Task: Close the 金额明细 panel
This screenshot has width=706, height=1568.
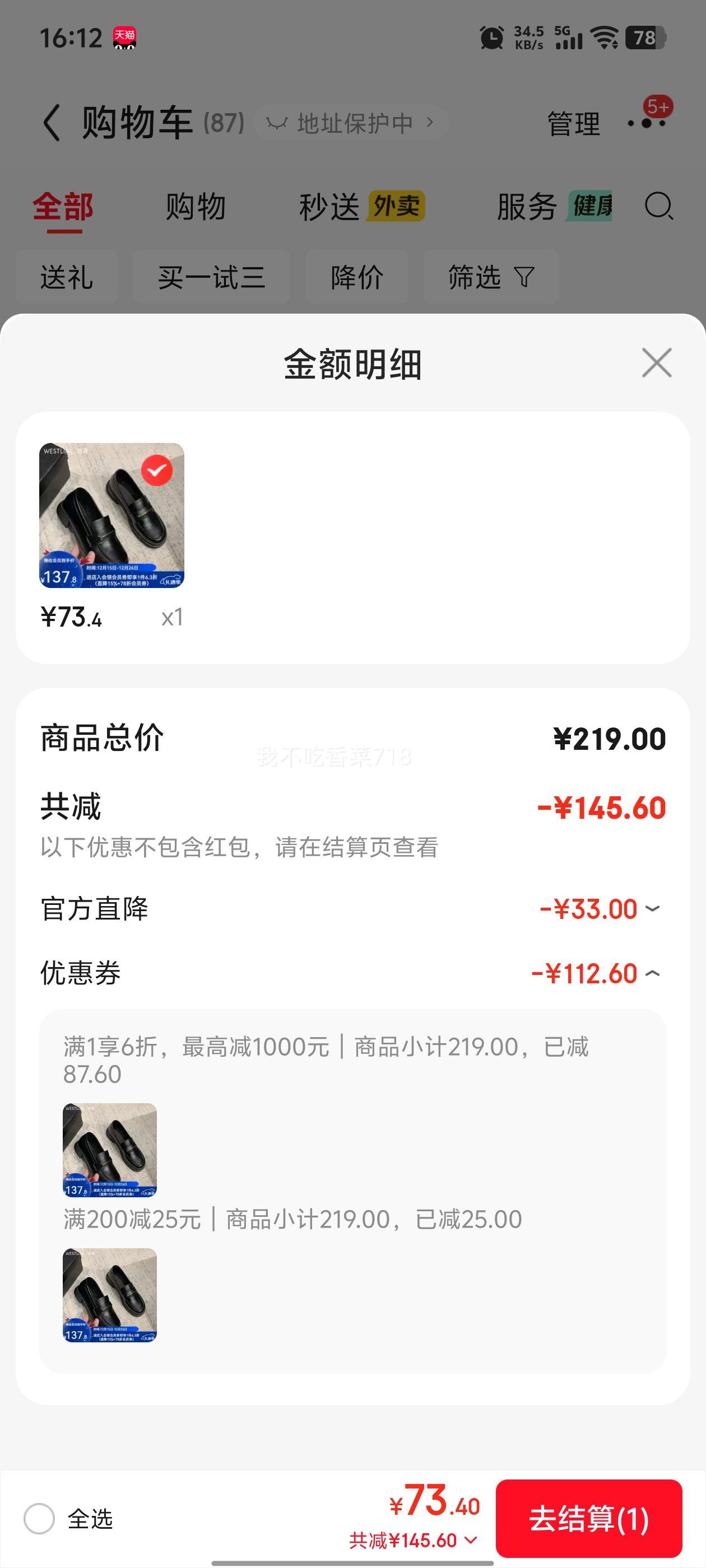Action: click(x=656, y=363)
